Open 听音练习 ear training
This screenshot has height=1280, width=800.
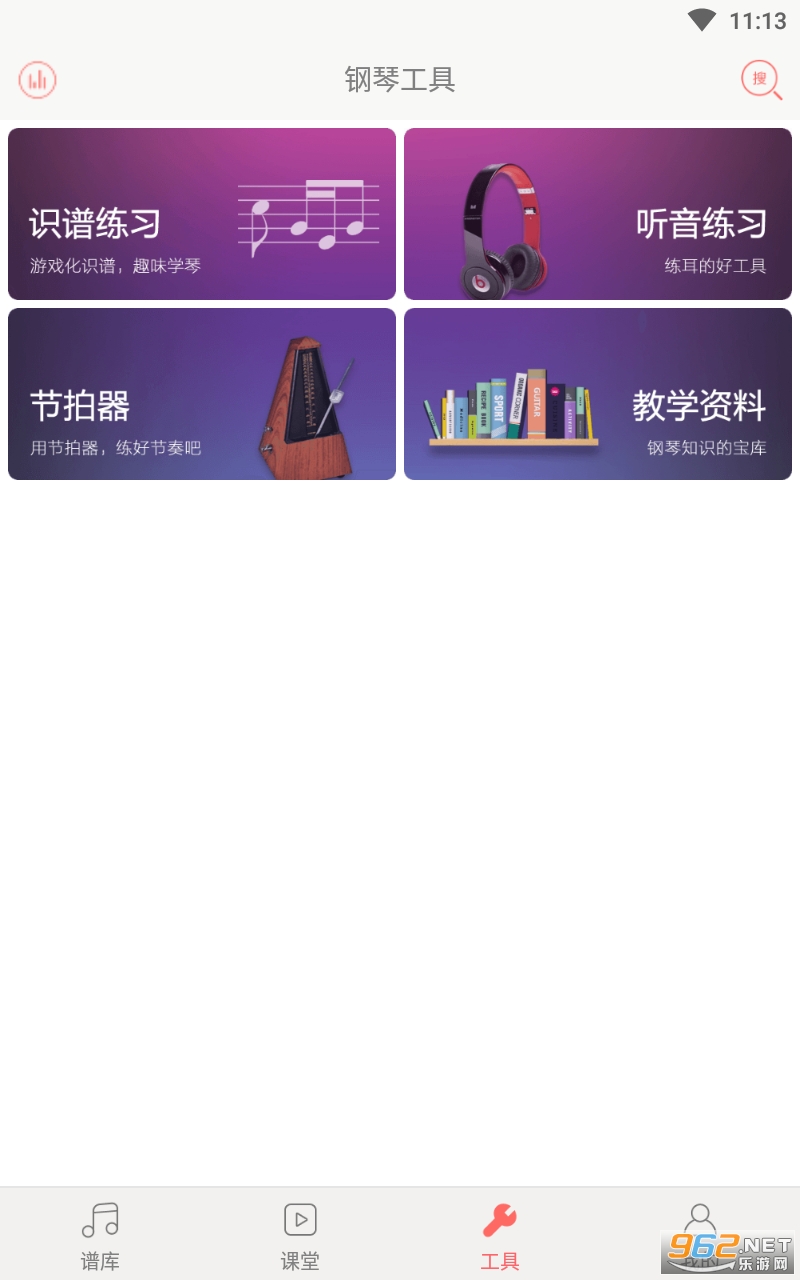598,214
